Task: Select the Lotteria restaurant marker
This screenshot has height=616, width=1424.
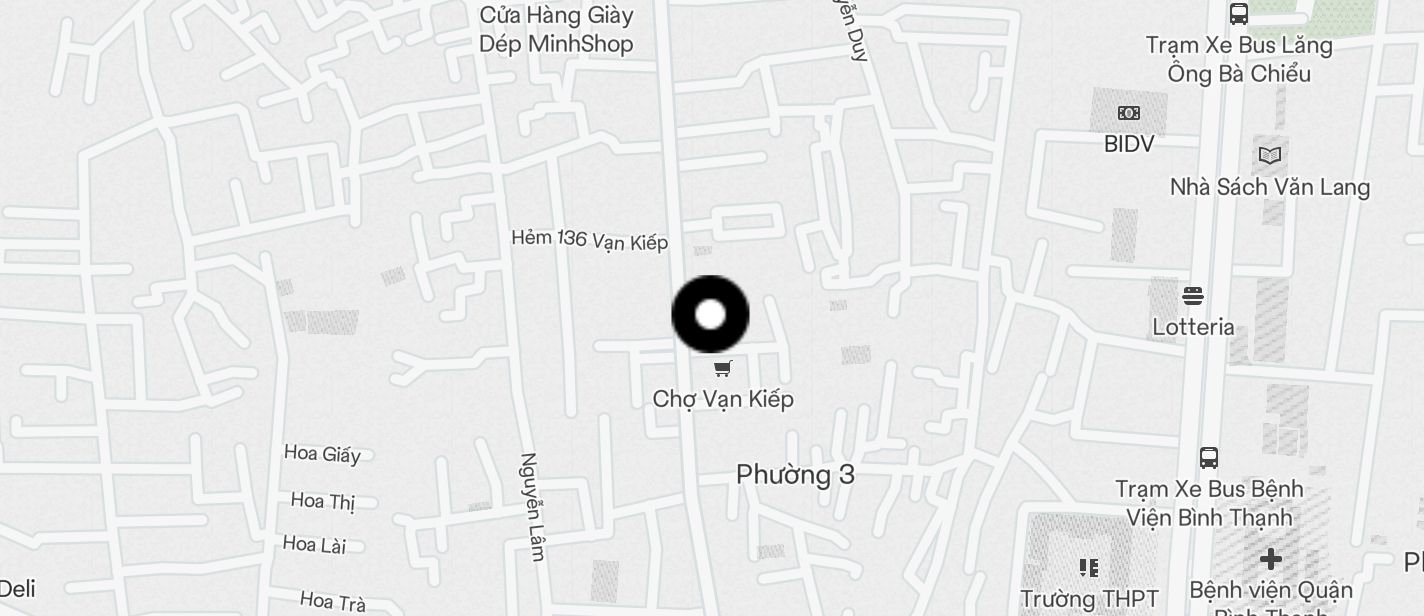Action: tap(1192, 296)
